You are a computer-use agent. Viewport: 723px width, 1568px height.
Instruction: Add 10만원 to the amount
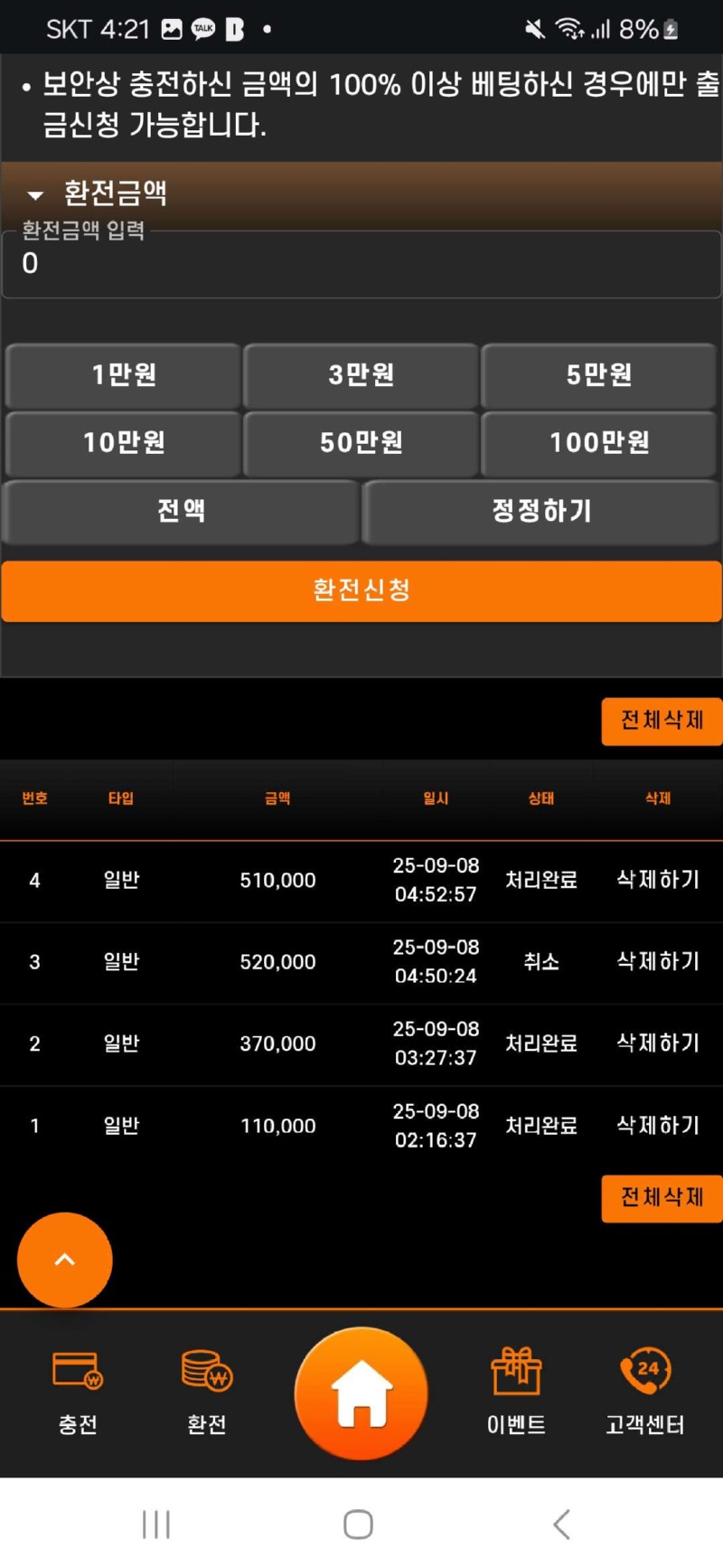124,442
